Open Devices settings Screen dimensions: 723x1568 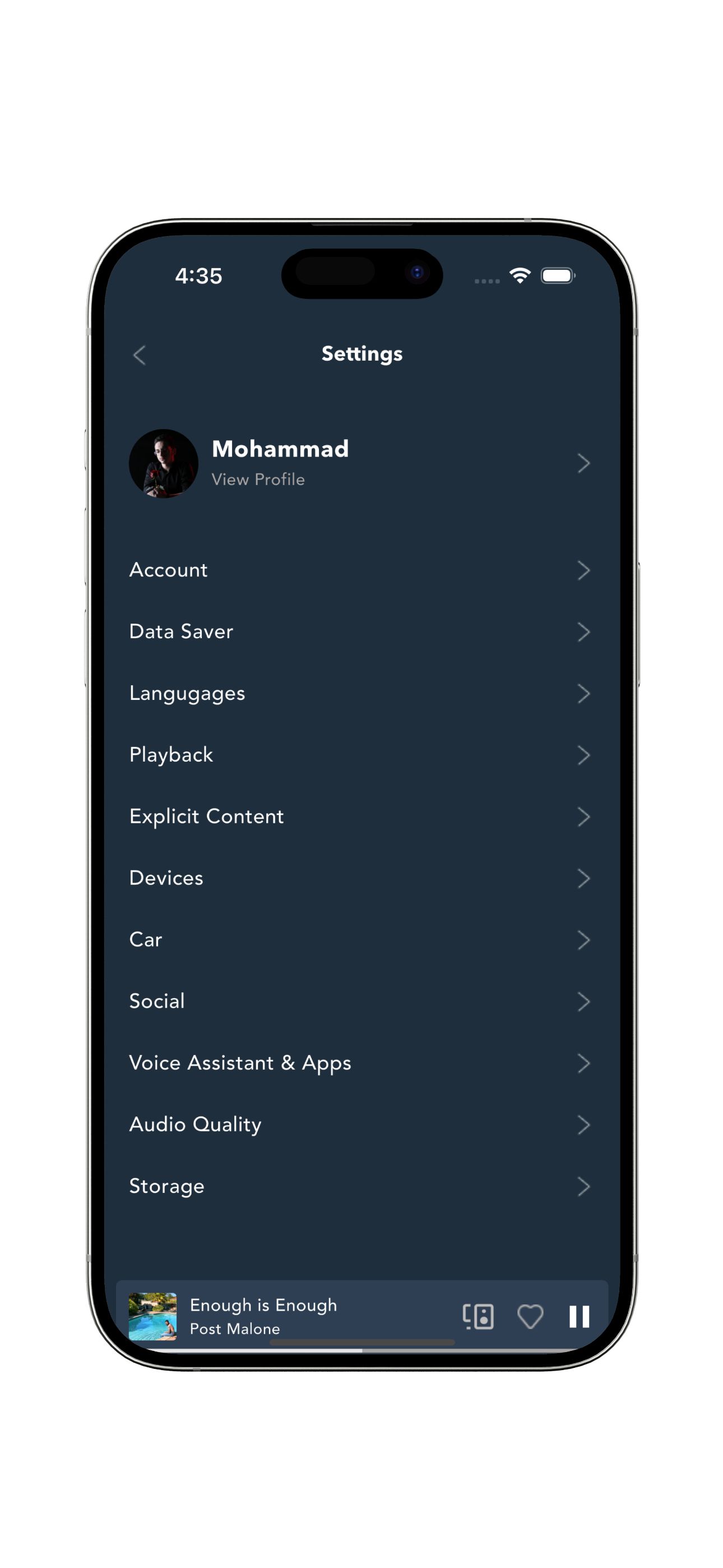point(360,878)
